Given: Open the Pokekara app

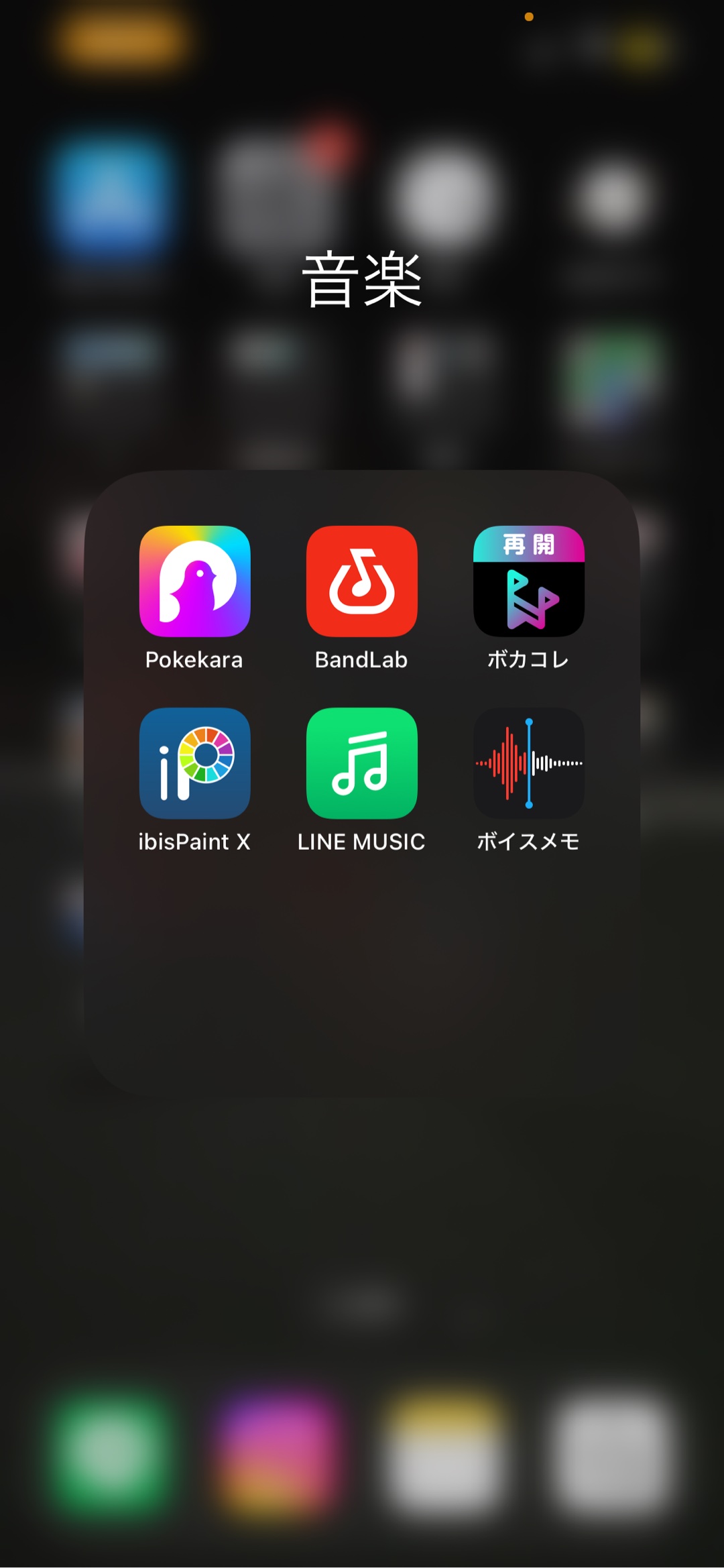Looking at the screenshot, I should point(194,581).
